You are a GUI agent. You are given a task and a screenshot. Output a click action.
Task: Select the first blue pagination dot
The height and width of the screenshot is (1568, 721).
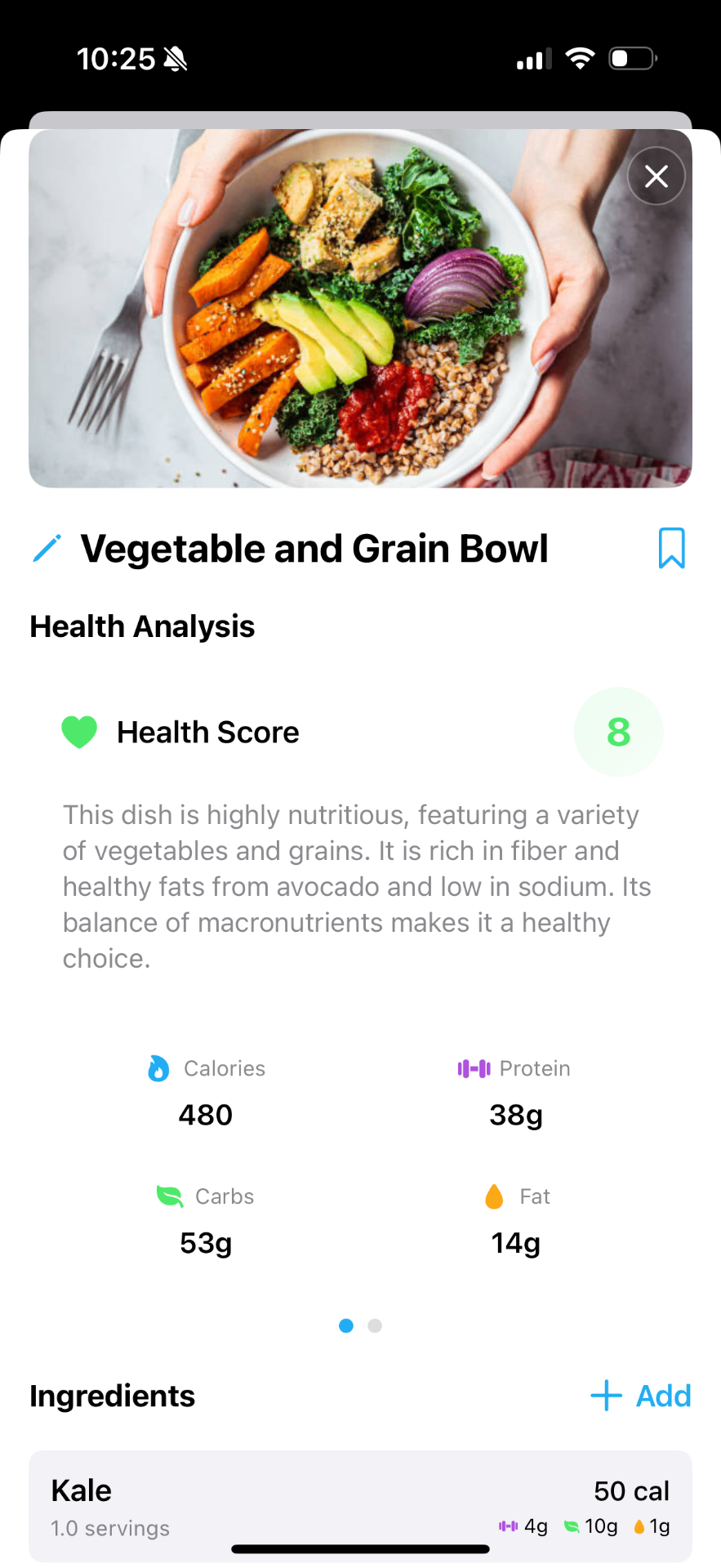346,1325
